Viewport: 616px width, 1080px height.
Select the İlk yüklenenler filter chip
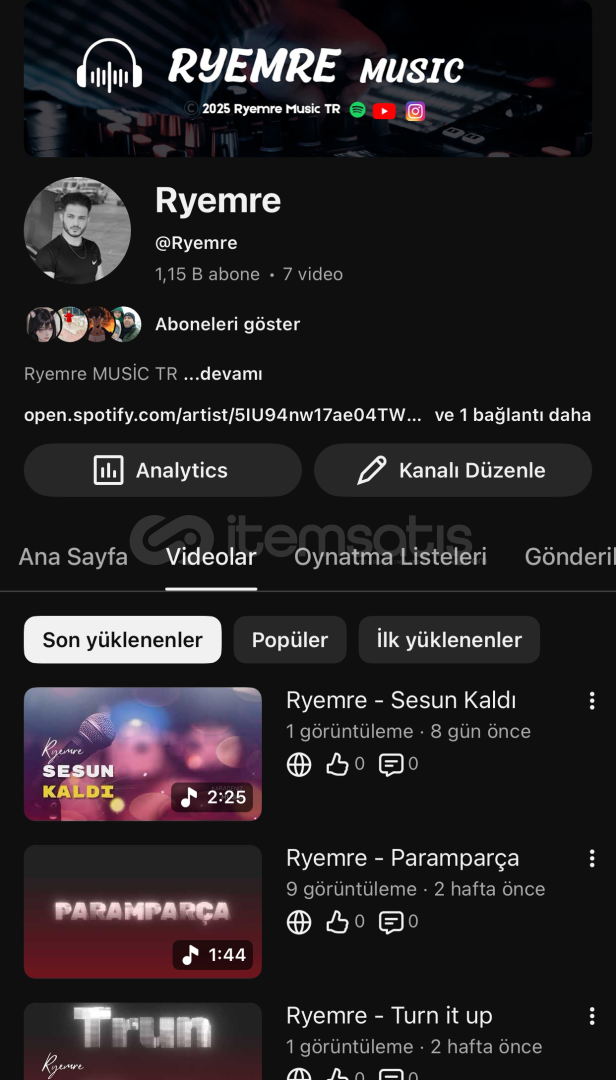[x=449, y=640]
